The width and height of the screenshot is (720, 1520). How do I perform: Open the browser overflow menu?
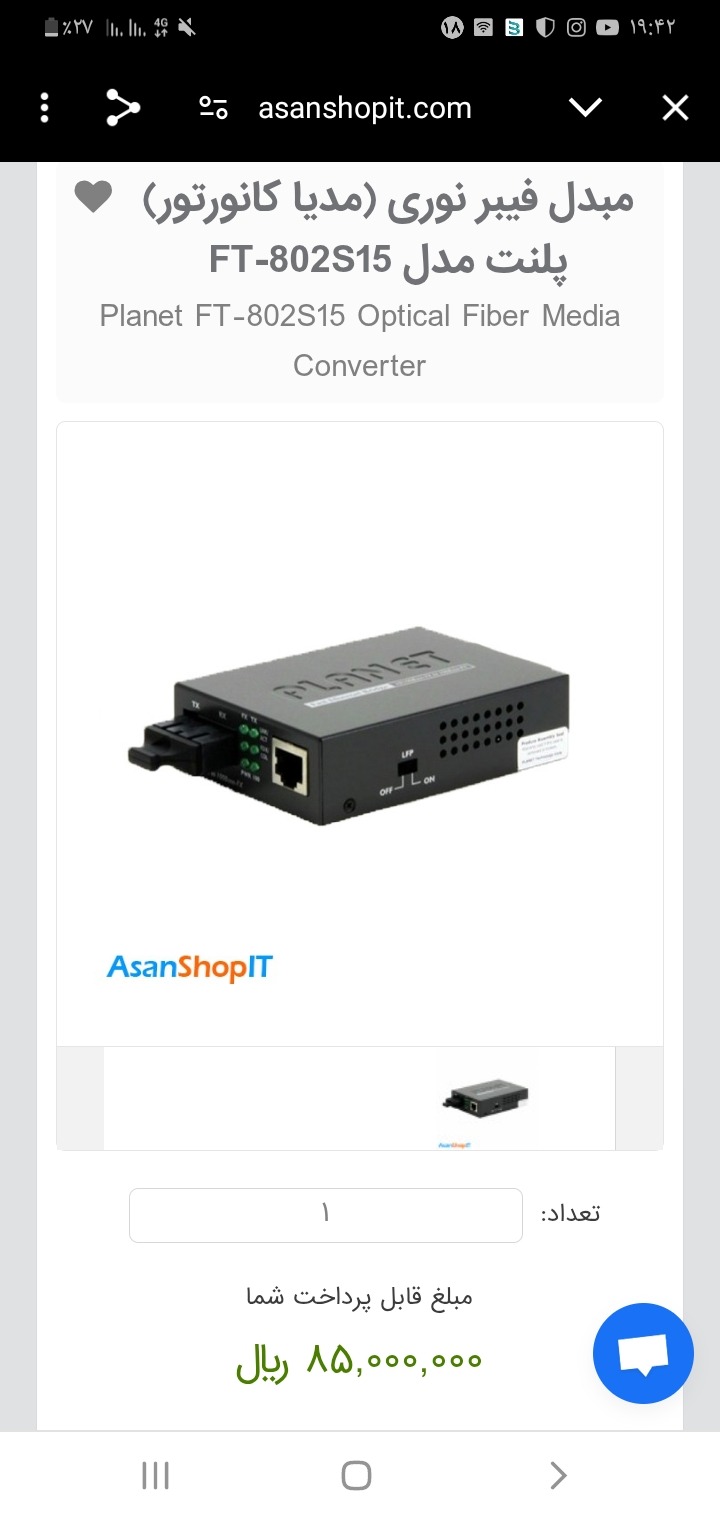[44, 108]
